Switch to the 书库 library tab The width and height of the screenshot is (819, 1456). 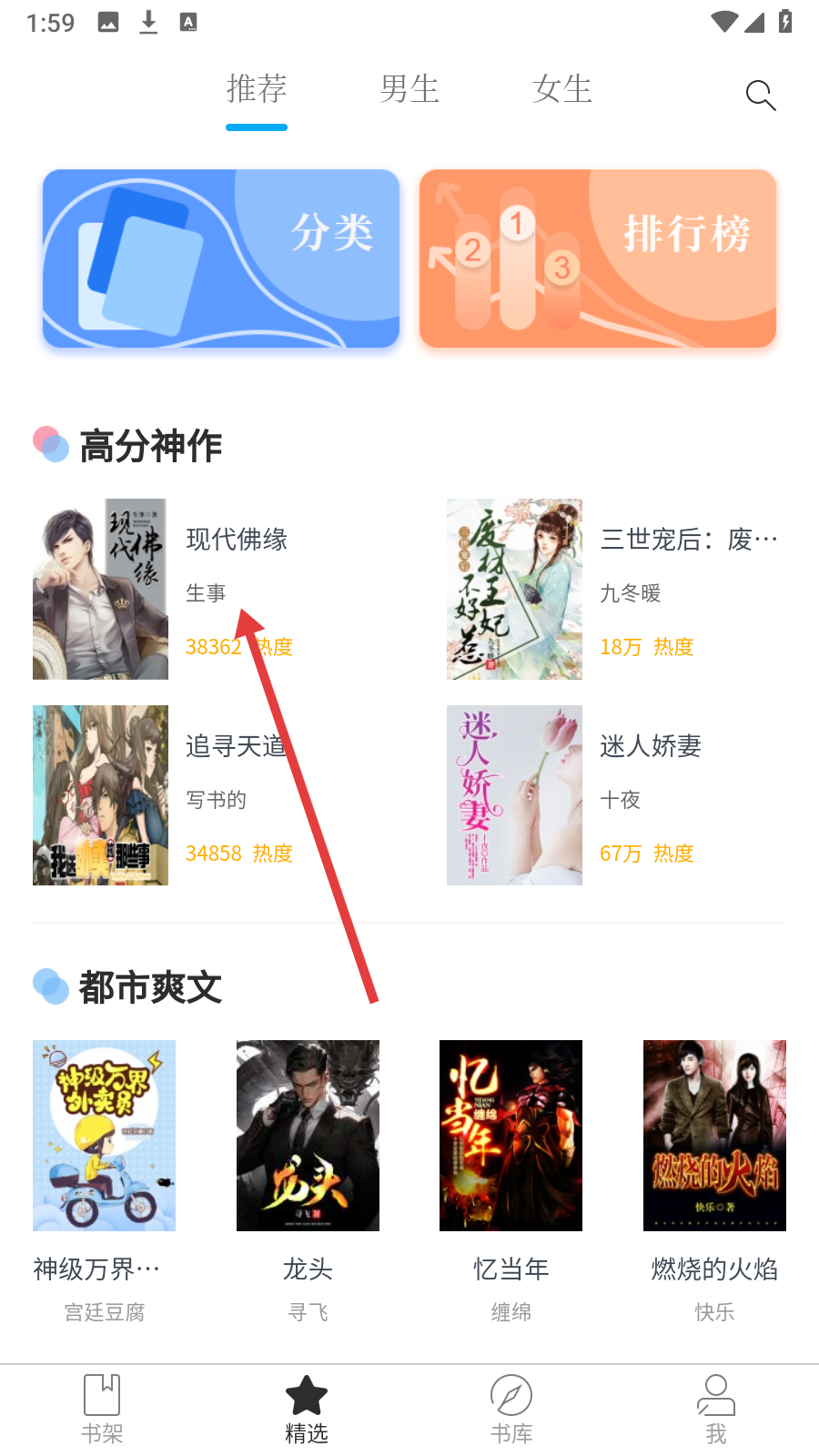point(511,1410)
